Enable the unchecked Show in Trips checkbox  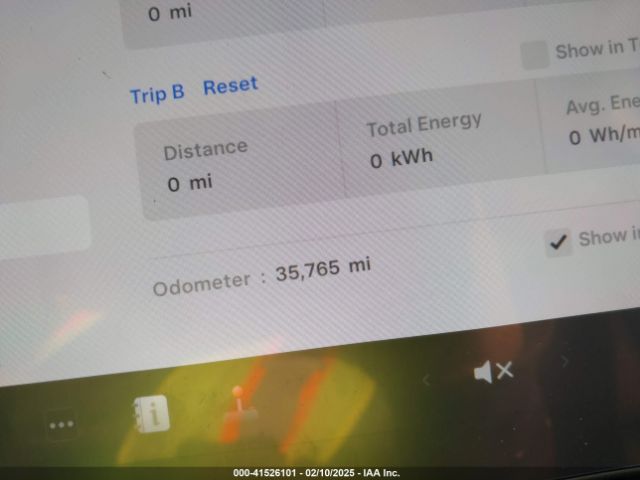[535, 54]
